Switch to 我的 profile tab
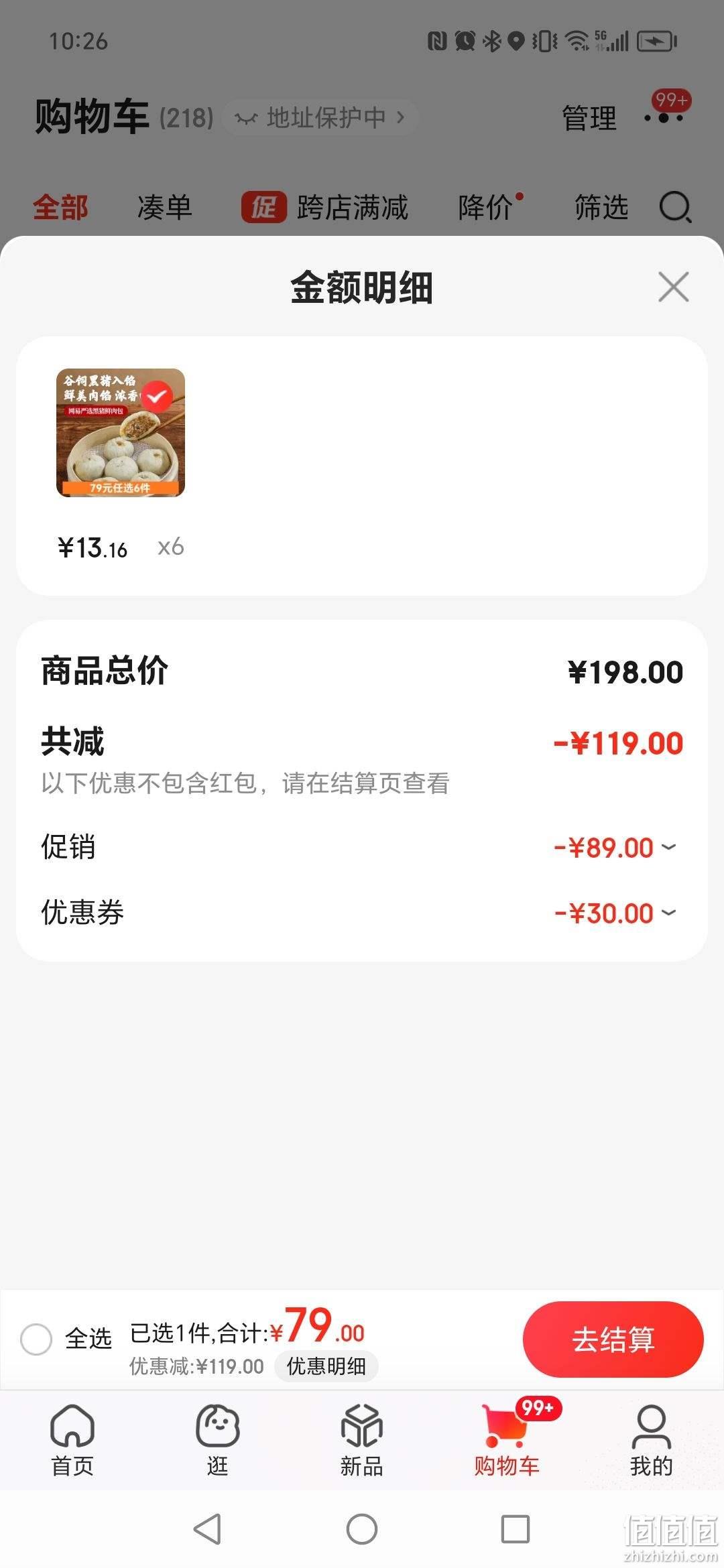Screen dimensions: 724x1568 click(651, 1439)
